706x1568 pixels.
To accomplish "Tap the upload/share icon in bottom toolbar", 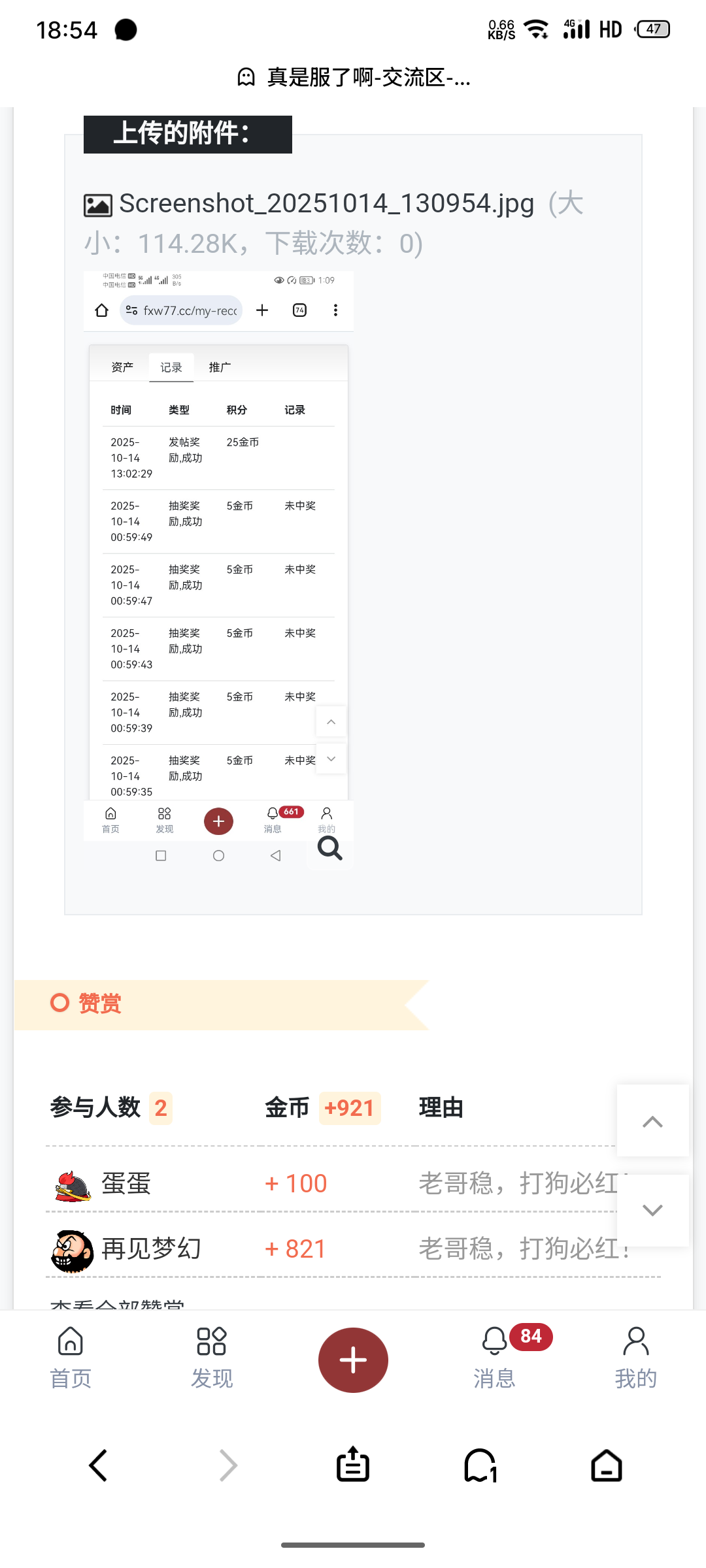I will coord(353,1465).
